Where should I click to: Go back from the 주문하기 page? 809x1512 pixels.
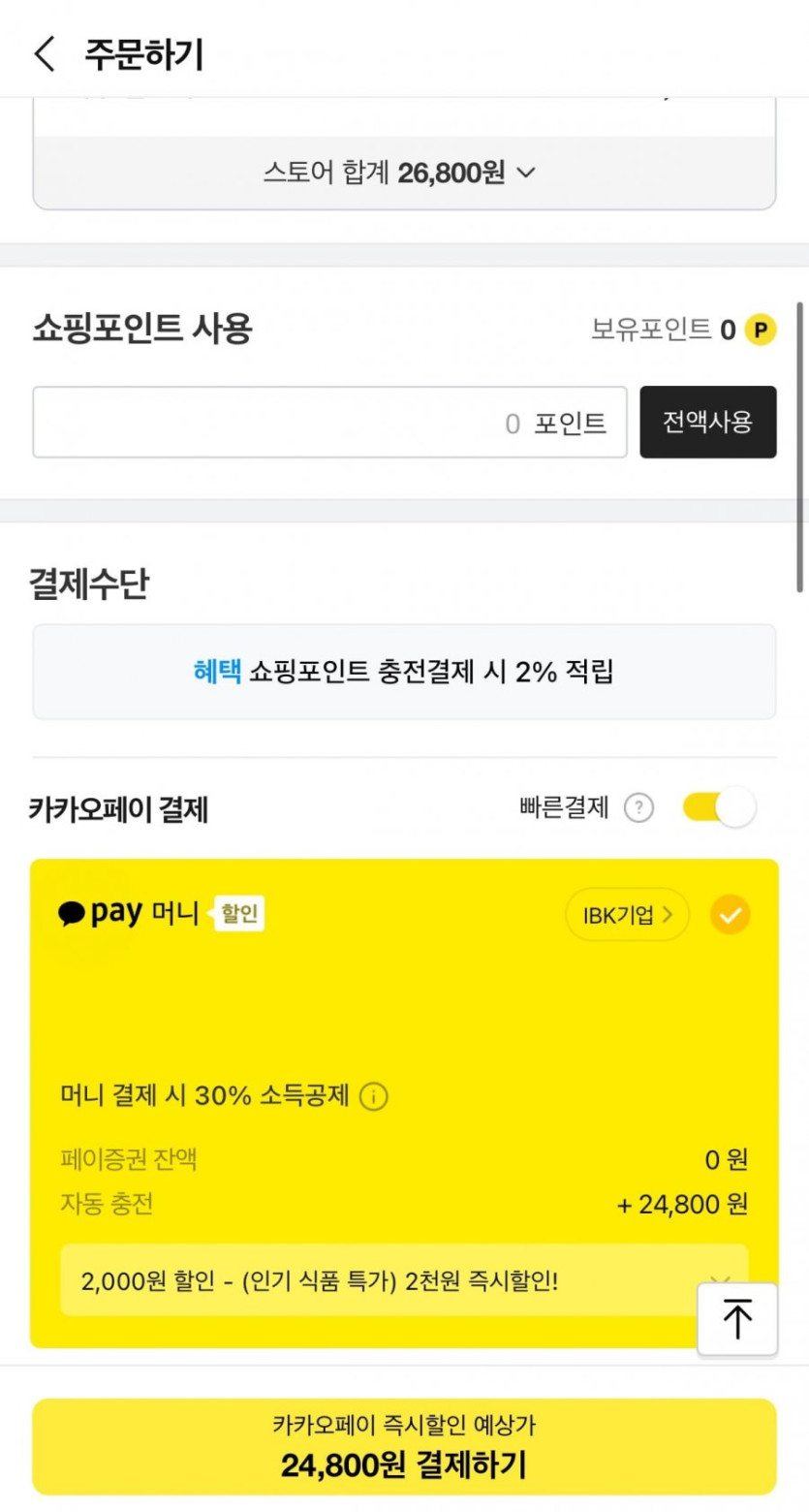click(46, 53)
